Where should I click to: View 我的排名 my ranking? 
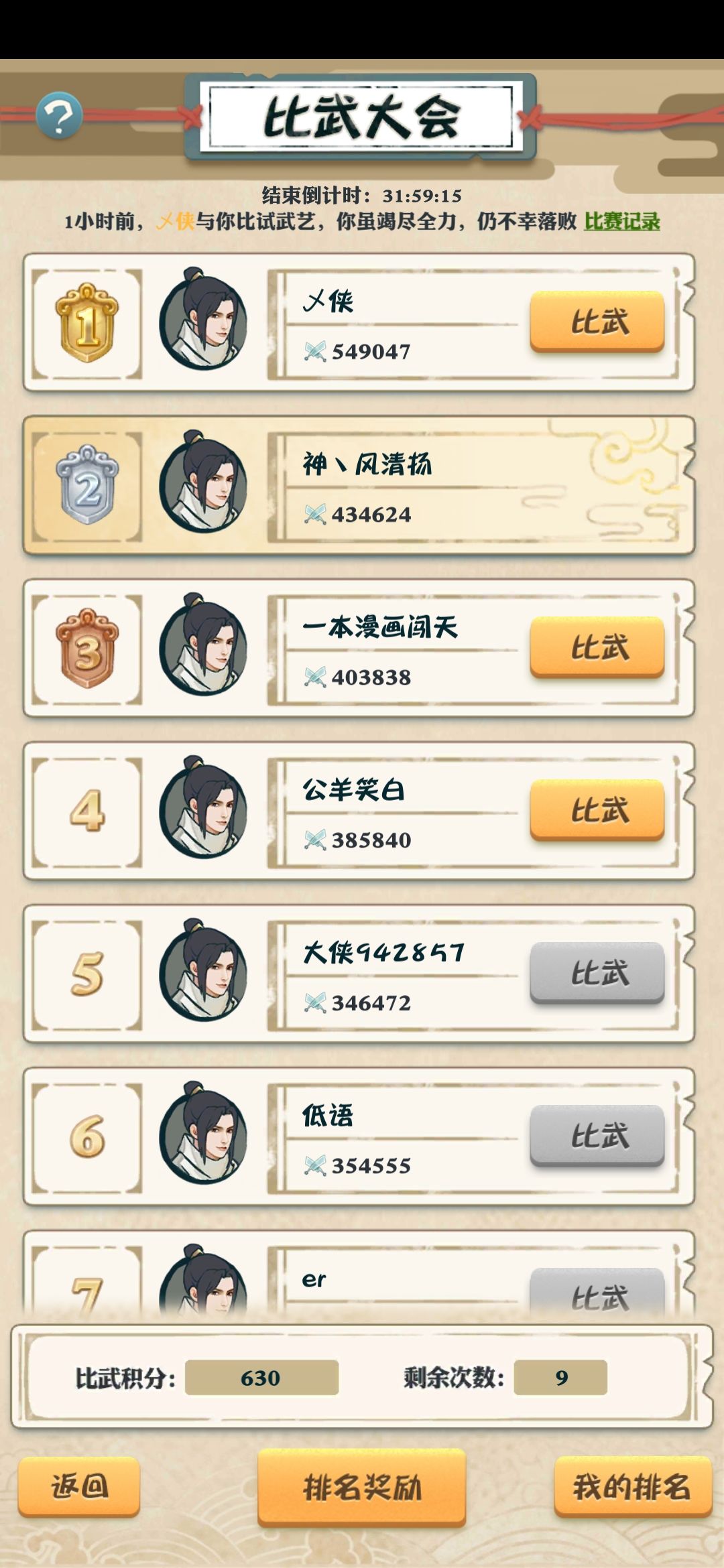633,1486
